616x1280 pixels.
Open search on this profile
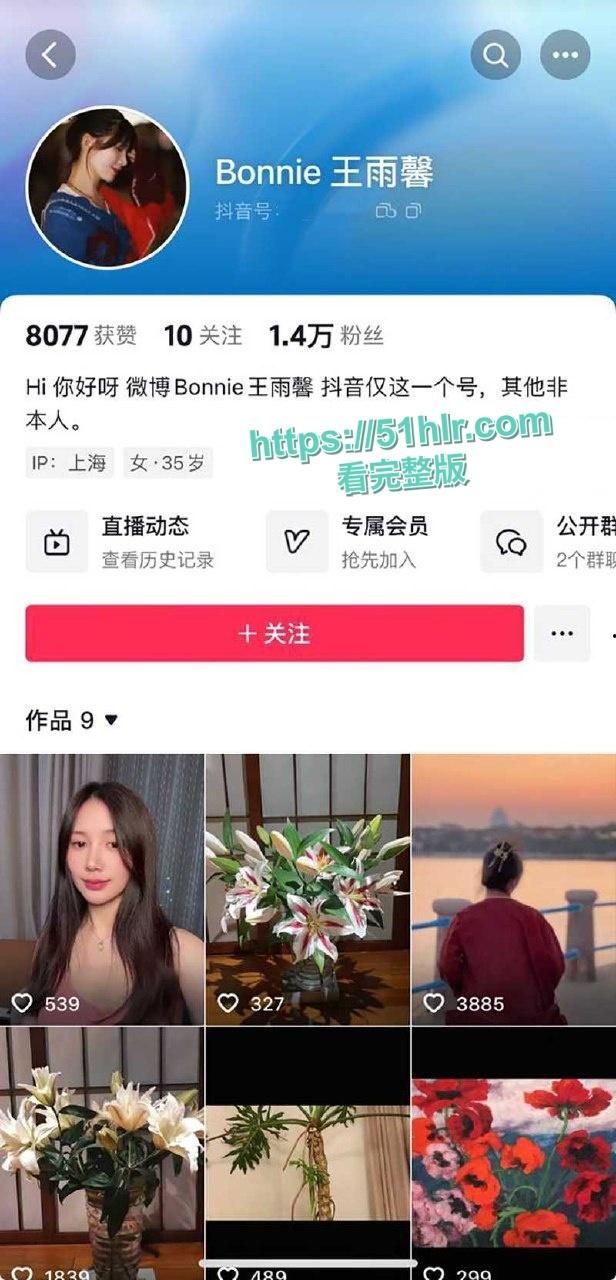pos(496,55)
